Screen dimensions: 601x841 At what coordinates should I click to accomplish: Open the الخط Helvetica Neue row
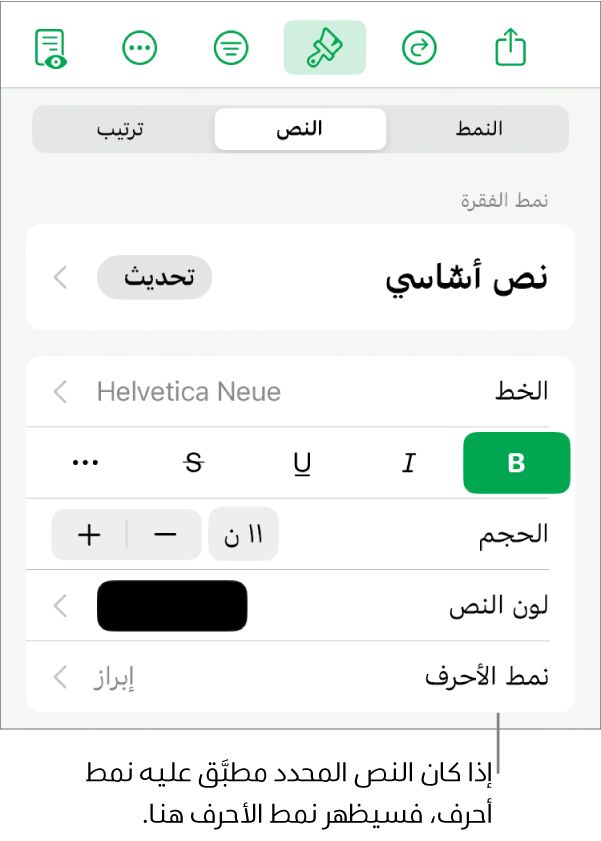[300, 391]
